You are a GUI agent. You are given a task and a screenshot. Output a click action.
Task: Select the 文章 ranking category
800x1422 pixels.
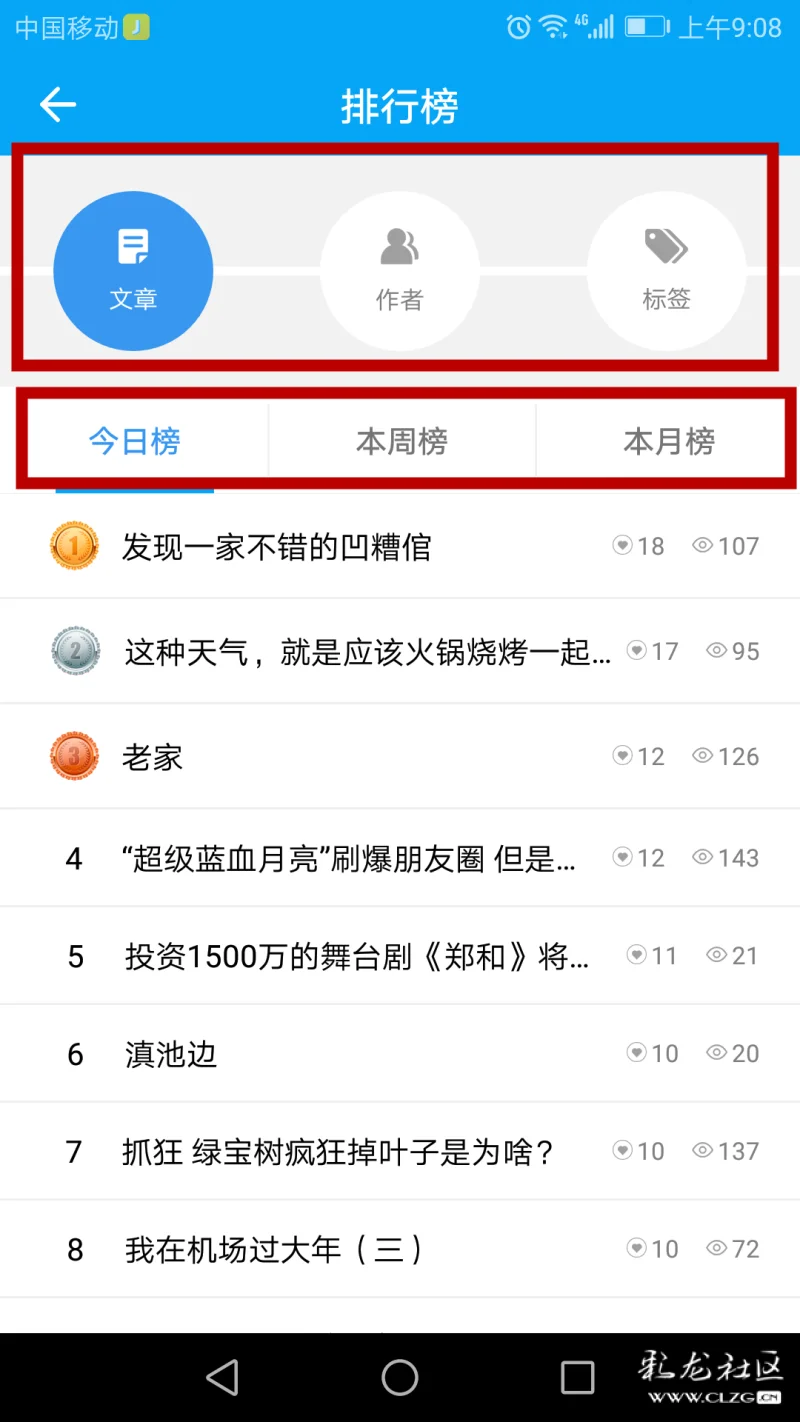[x=133, y=271]
